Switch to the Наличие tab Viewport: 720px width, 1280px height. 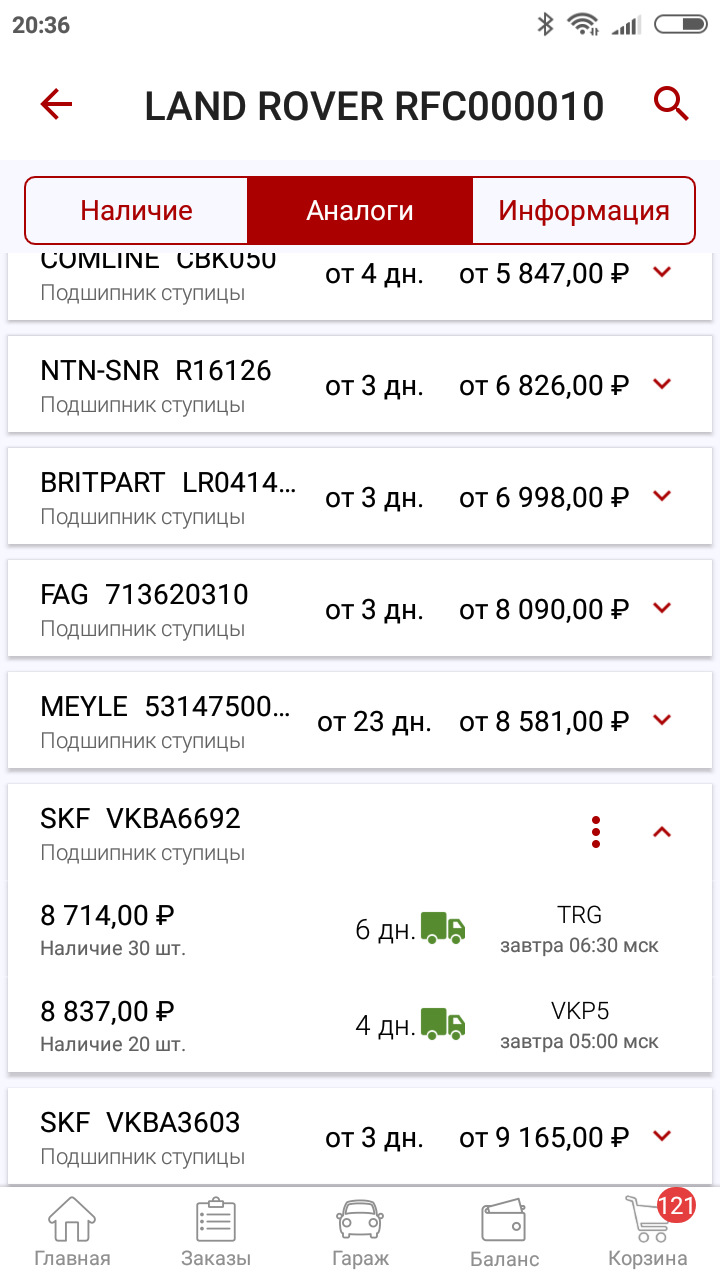click(137, 211)
